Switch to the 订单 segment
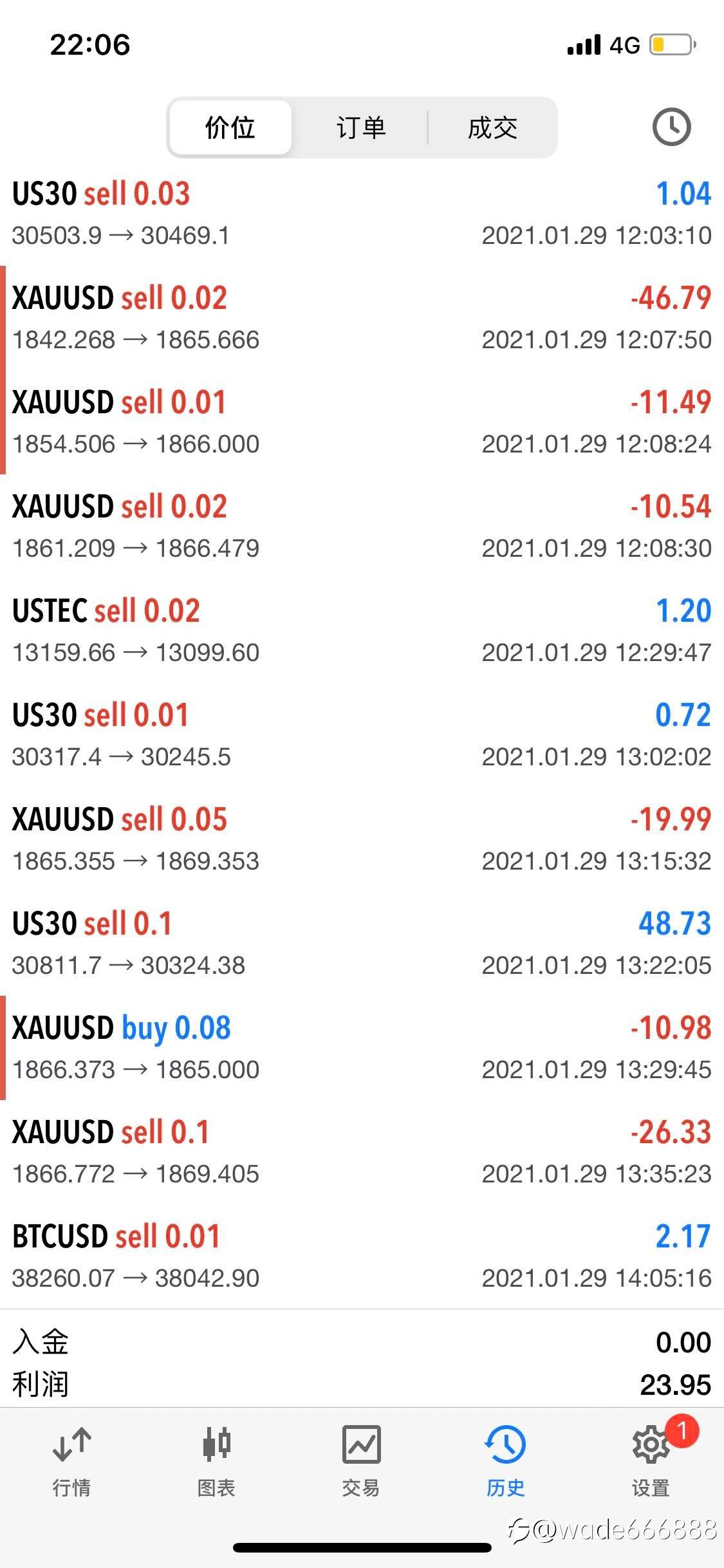 point(360,127)
